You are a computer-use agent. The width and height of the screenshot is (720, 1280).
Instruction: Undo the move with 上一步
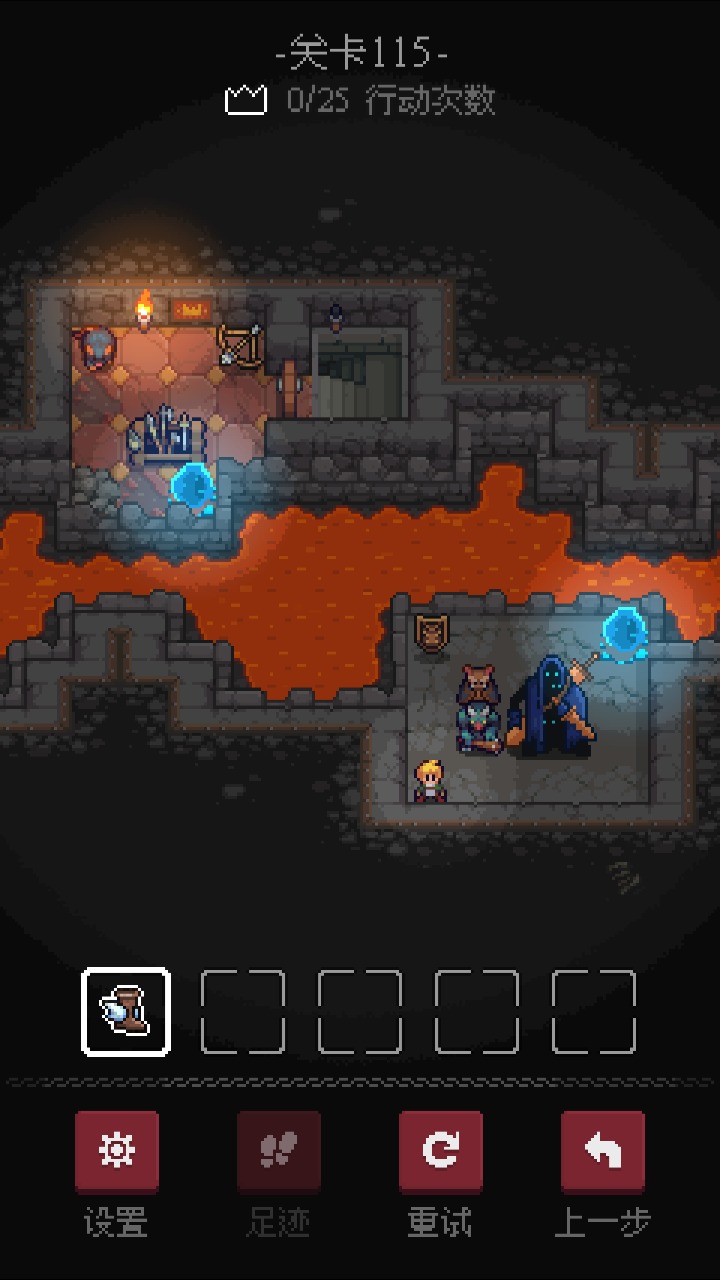pyautogui.click(x=602, y=1152)
